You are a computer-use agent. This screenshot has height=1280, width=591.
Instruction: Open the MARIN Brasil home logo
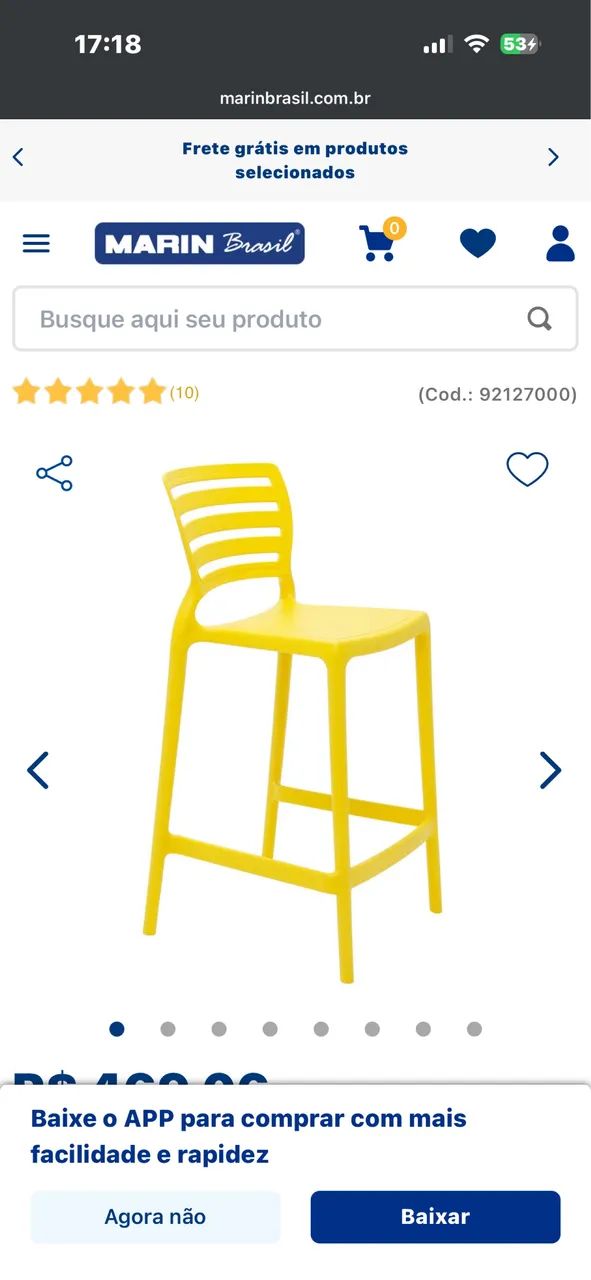coord(200,243)
